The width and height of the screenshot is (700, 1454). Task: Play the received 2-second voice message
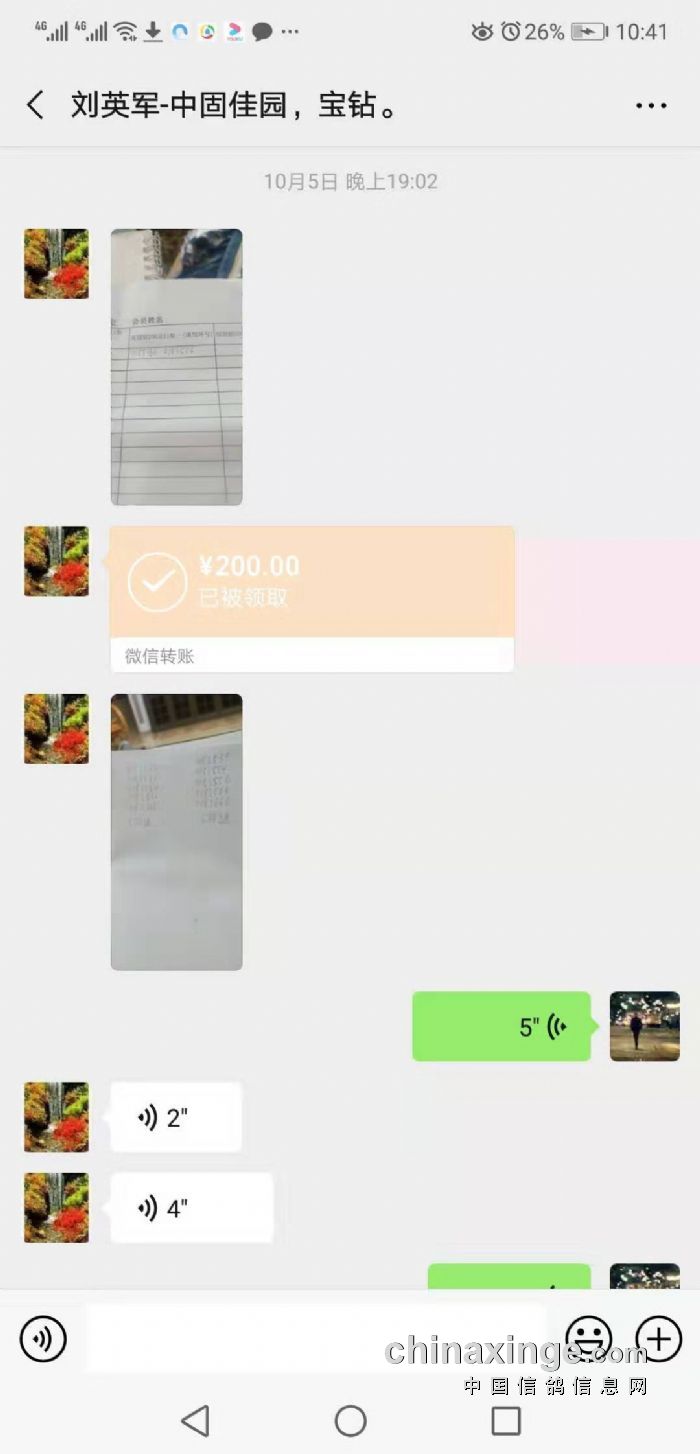(176, 1117)
